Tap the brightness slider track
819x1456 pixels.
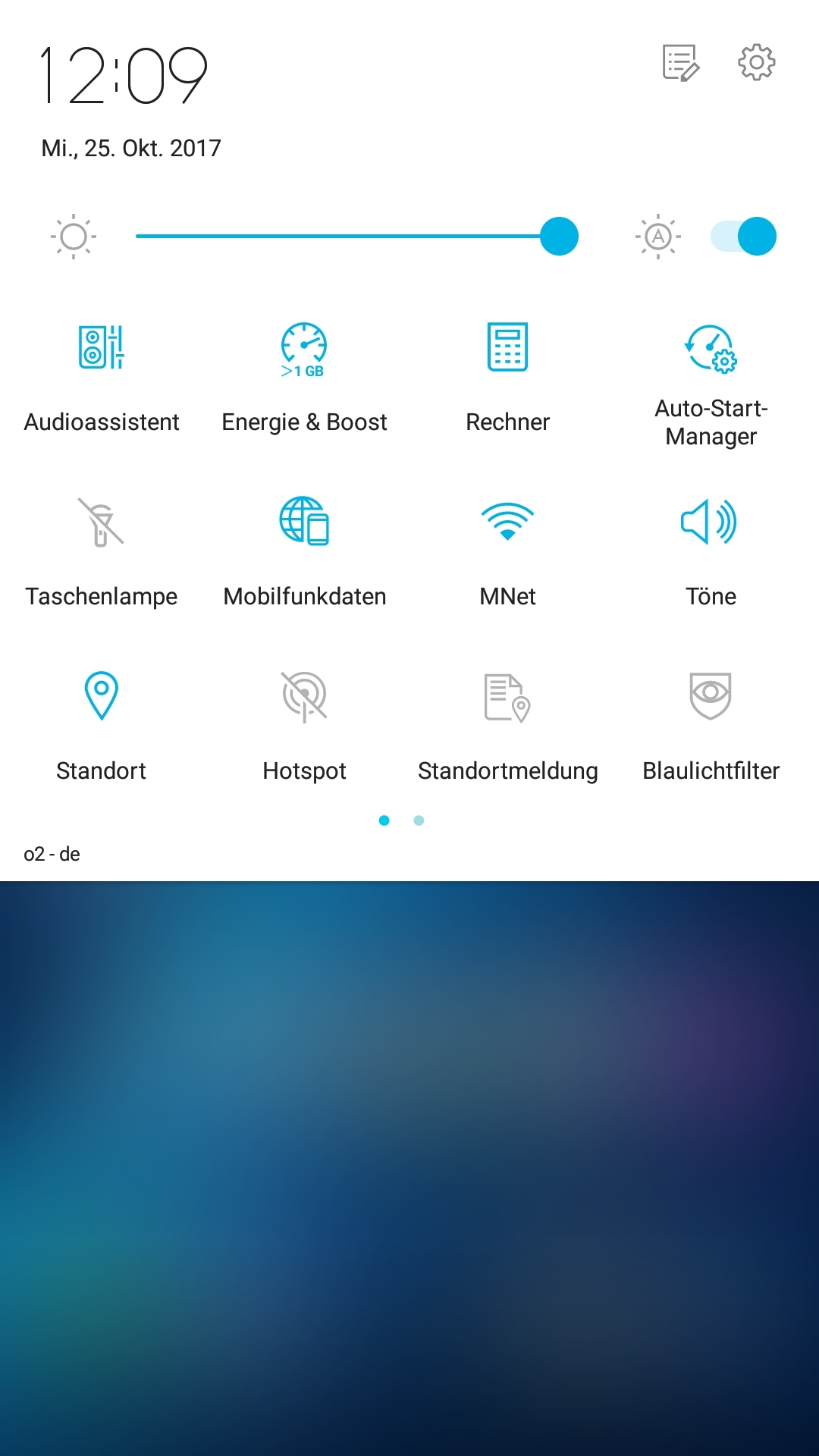pos(341,237)
